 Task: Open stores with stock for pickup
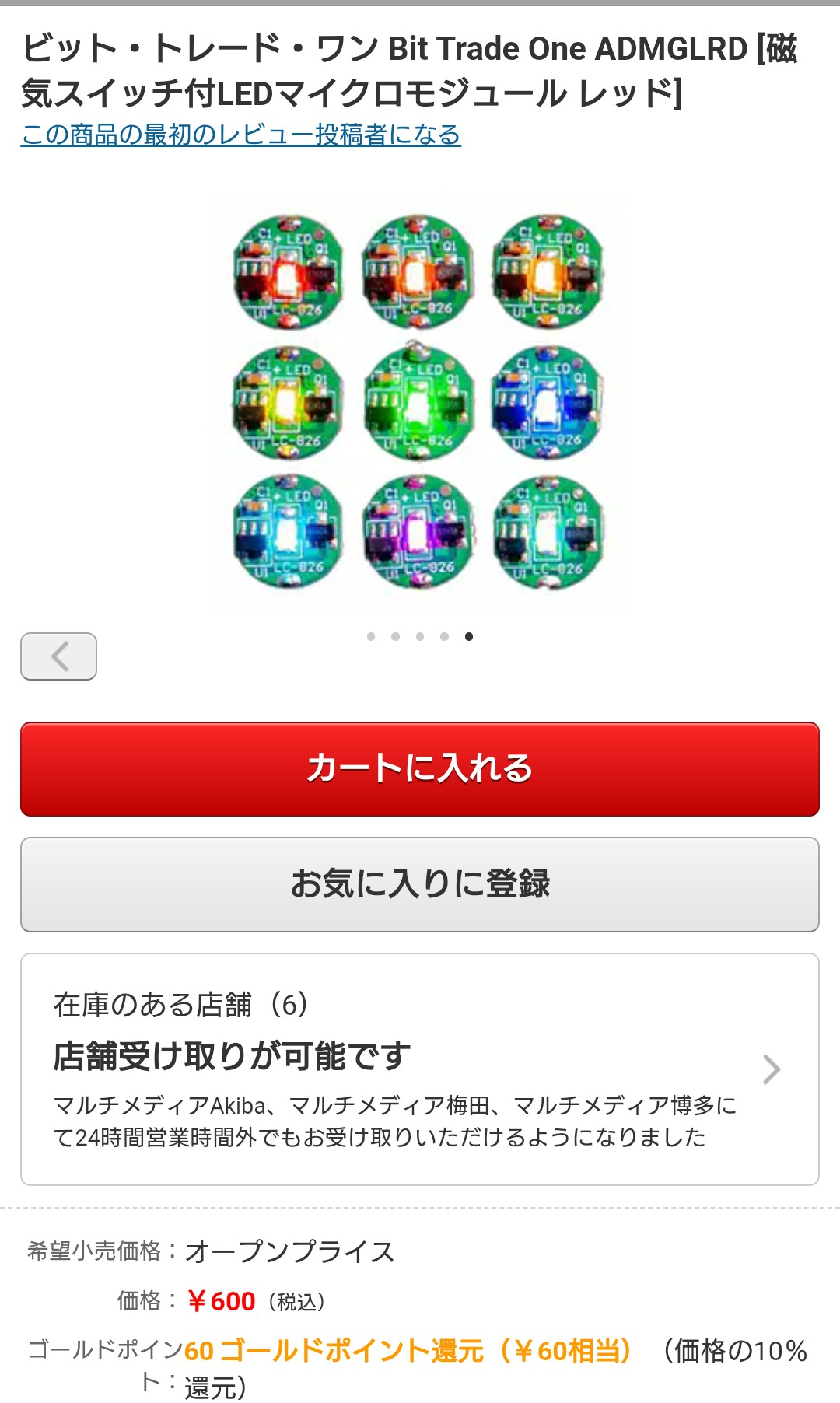tap(420, 1069)
